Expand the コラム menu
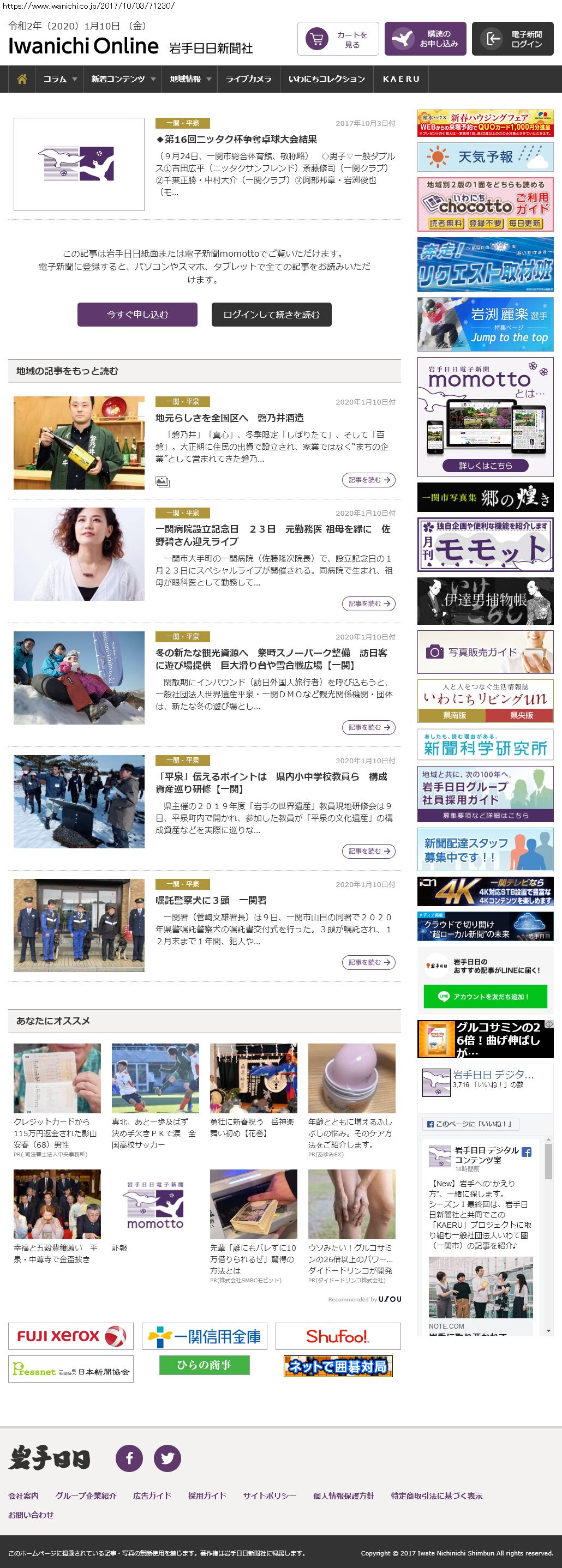 (x=59, y=79)
